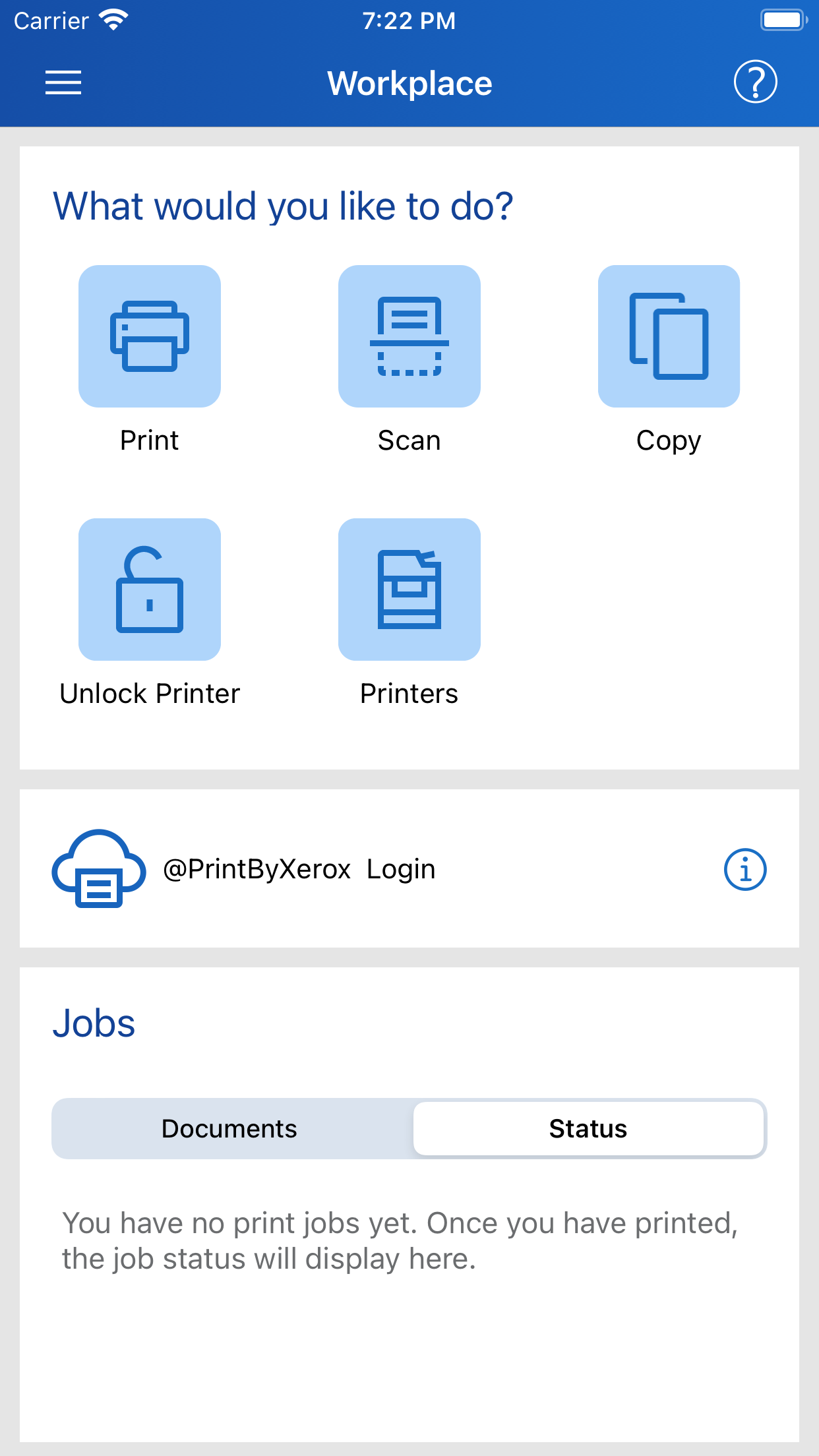
Task: Open the navigation hamburger menu
Action: click(x=63, y=82)
